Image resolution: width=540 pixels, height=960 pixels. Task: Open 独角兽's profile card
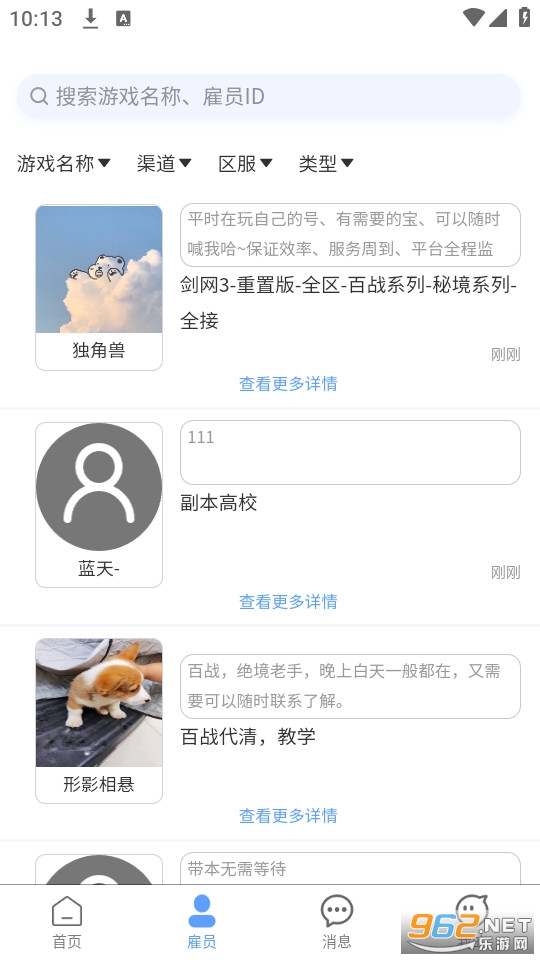(x=99, y=288)
